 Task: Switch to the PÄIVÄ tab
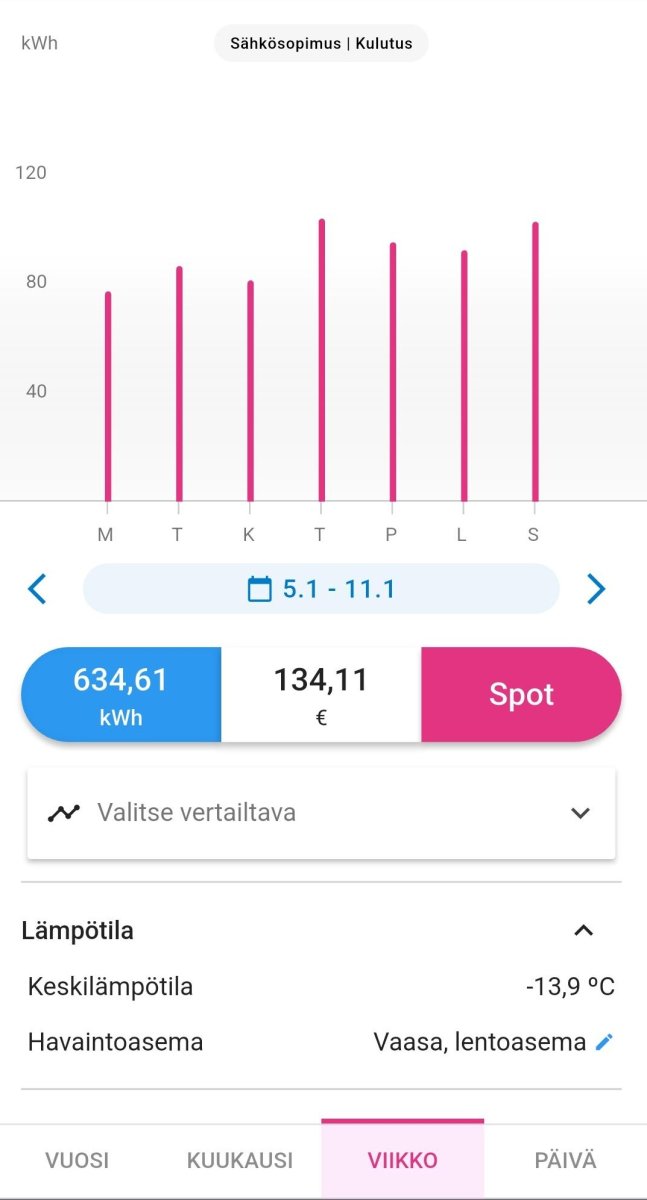(565, 1161)
